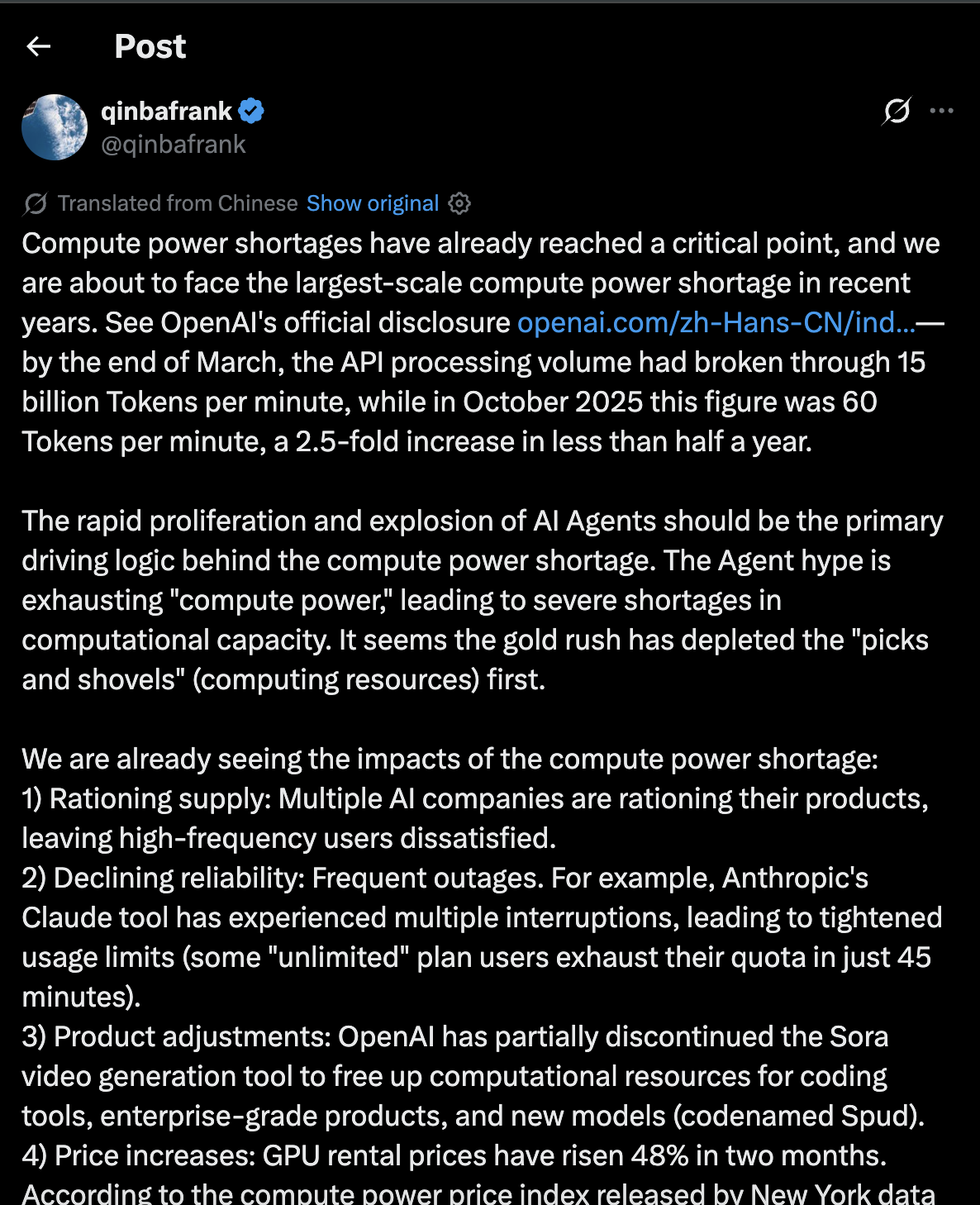Tap Show original to view the Chinese text
The height and width of the screenshot is (1205, 980).
pyautogui.click(x=372, y=203)
